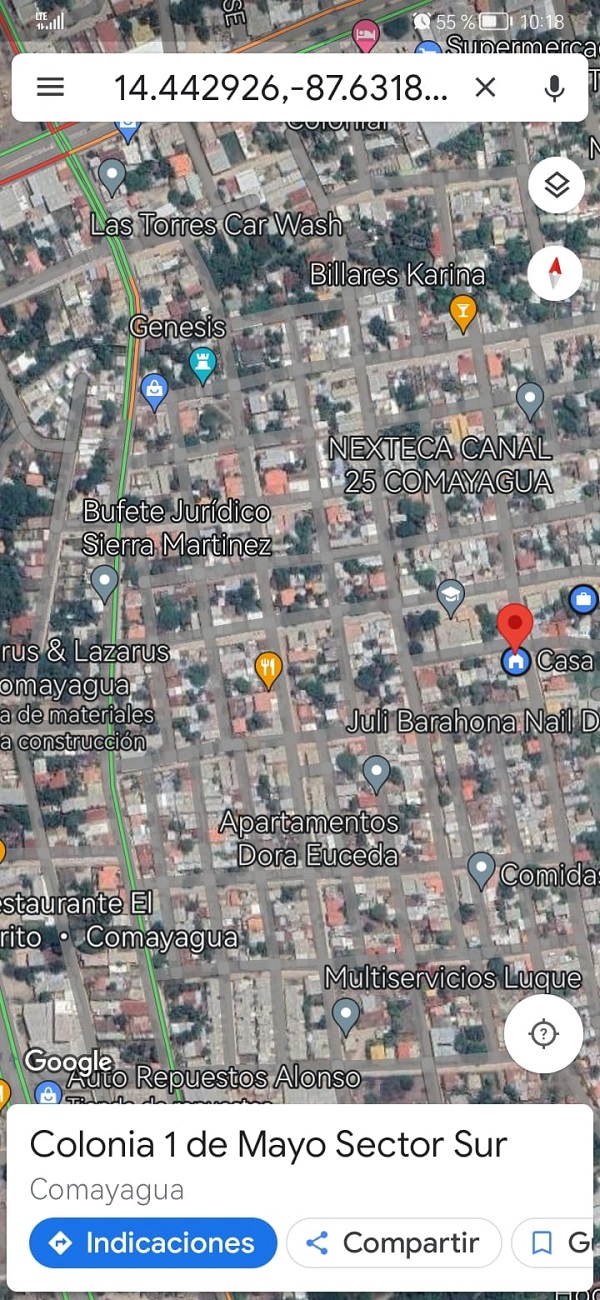Open the Las Torres Car Wash pin

pyautogui.click(x=112, y=176)
